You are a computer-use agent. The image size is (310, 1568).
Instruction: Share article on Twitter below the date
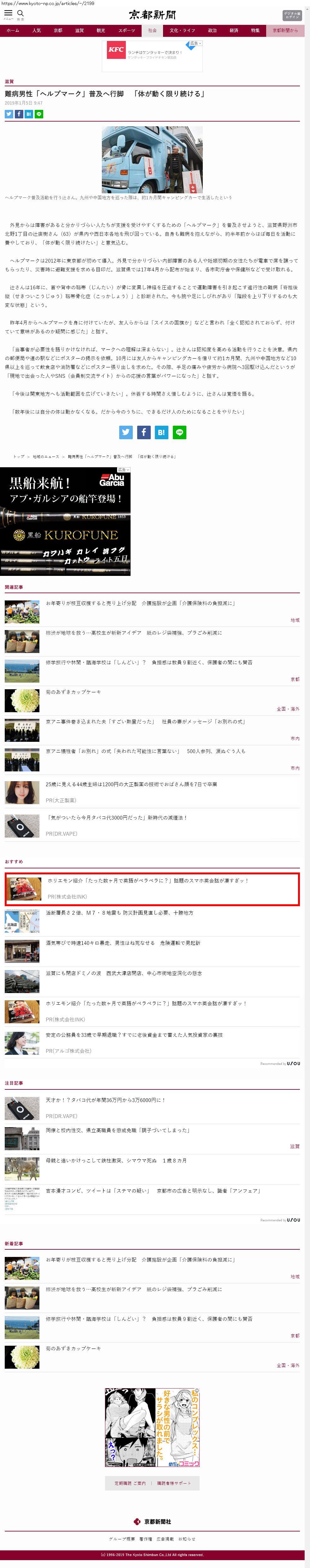click(9, 114)
